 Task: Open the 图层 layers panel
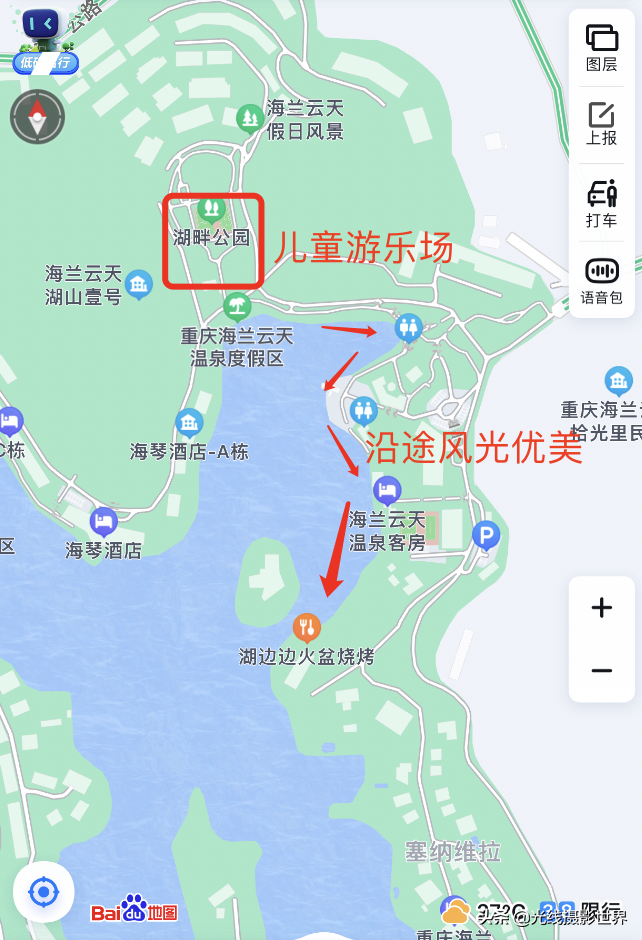click(601, 48)
